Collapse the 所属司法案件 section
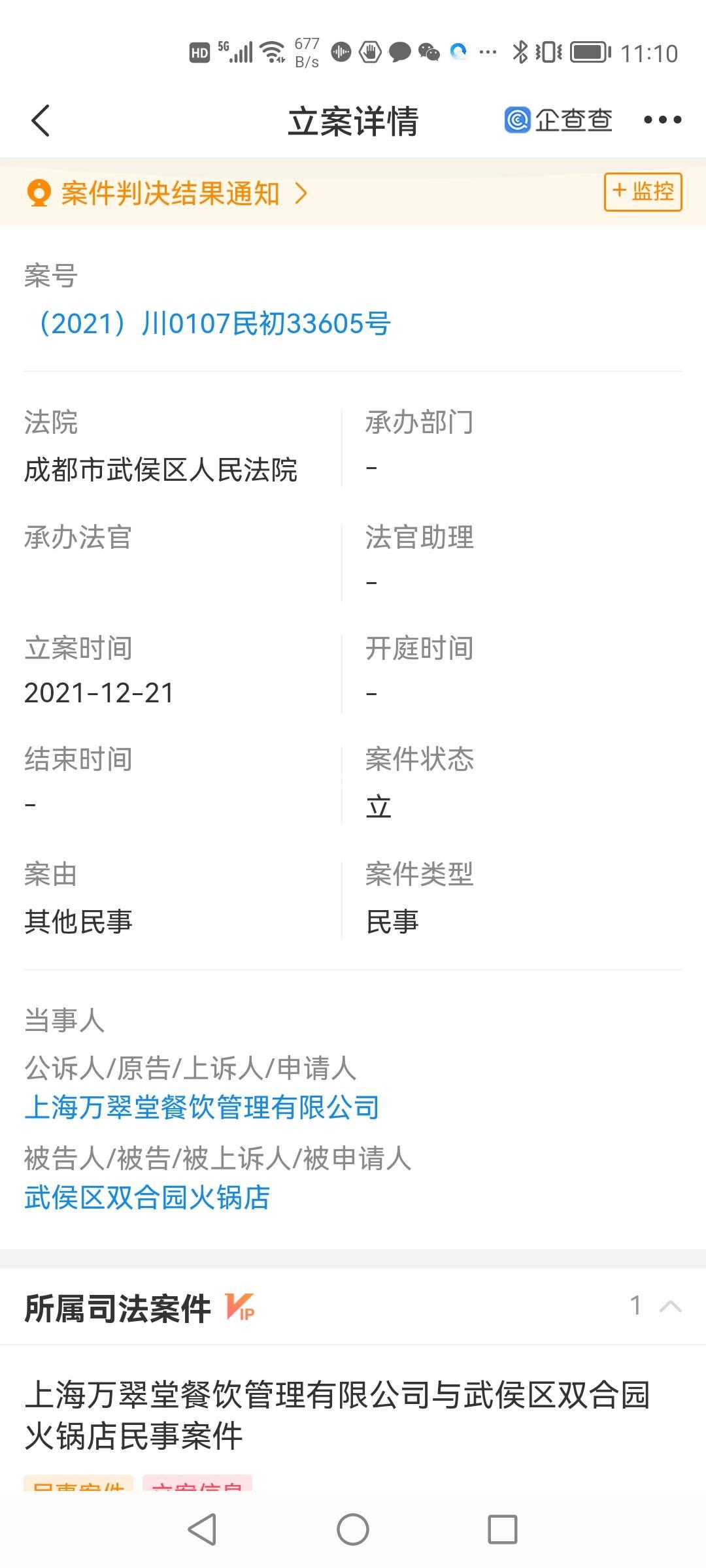The image size is (706, 1568). (x=670, y=1307)
